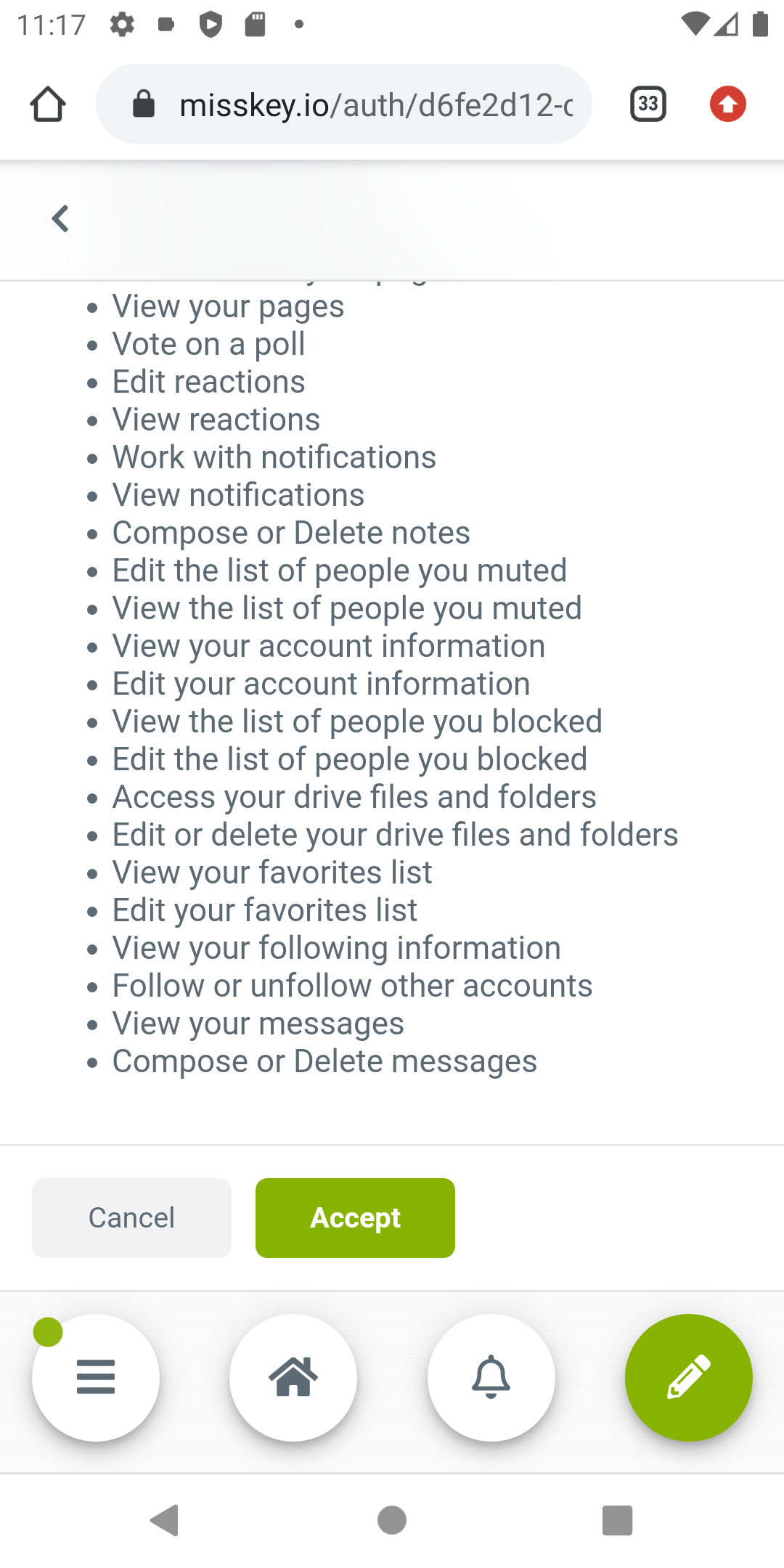Open recent apps from navigation bar
The image size is (784, 1568).
click(617, 1520)
